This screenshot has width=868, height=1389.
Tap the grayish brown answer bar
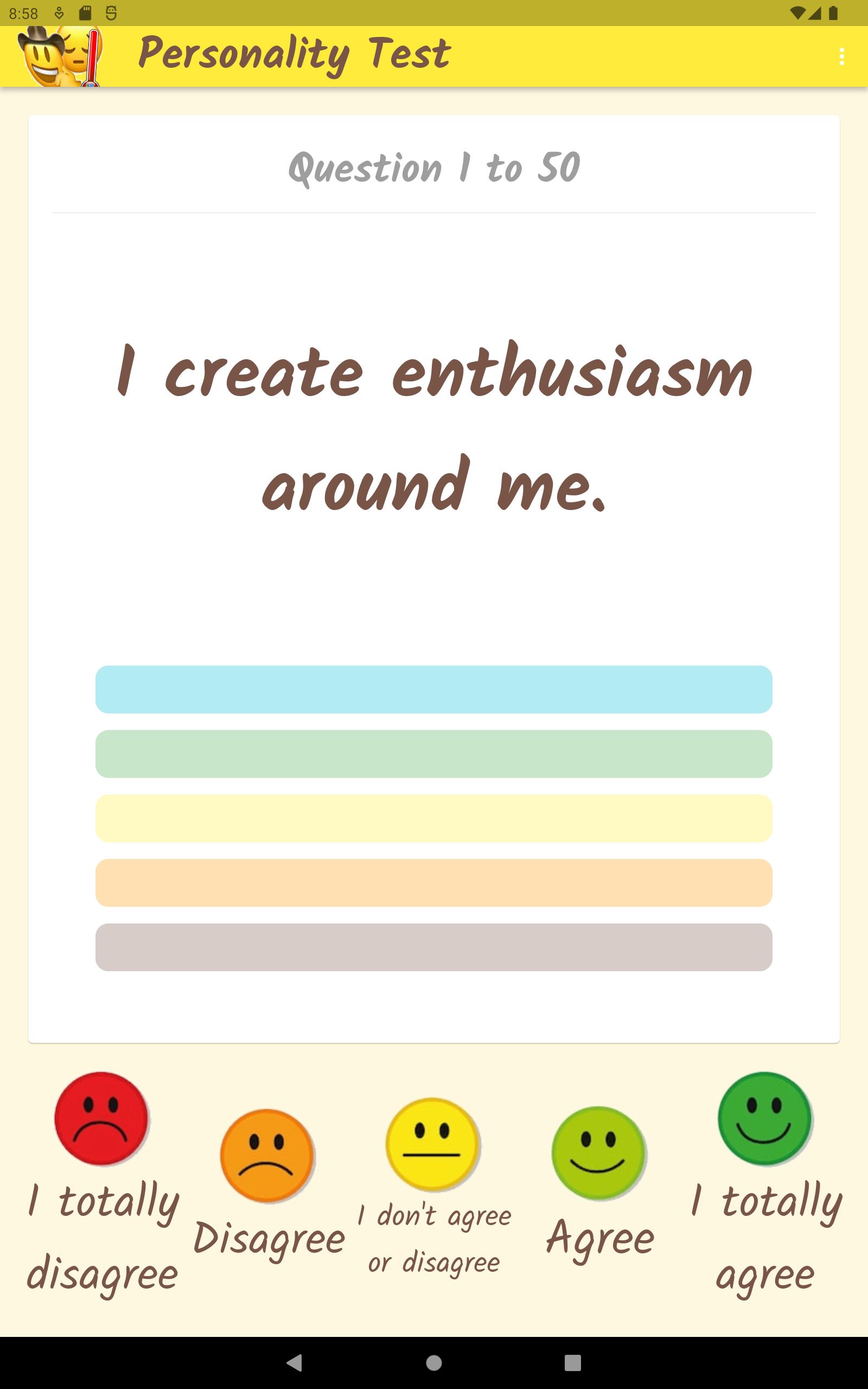tap(434, 947)
